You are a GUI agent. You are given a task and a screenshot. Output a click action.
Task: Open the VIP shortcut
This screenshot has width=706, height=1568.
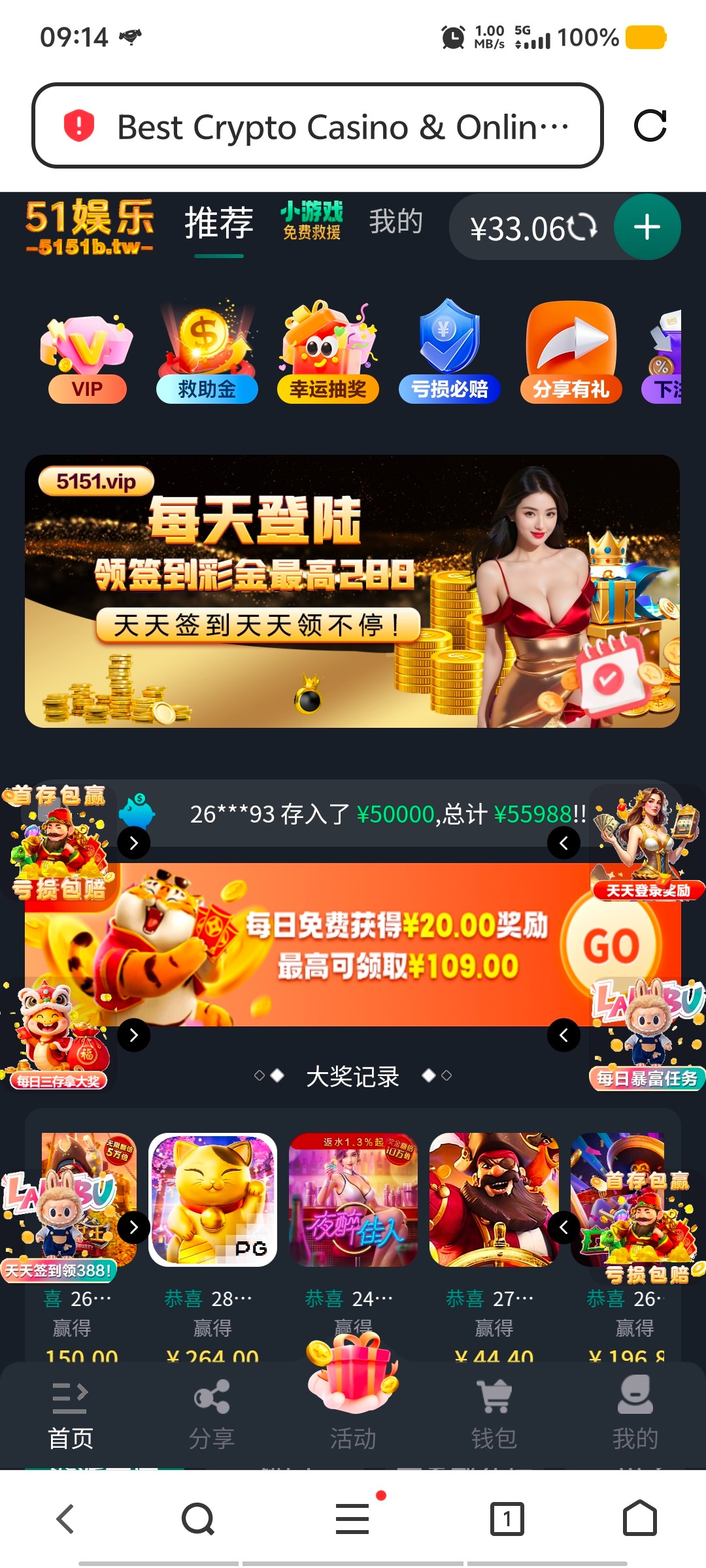tap(87, 353)
